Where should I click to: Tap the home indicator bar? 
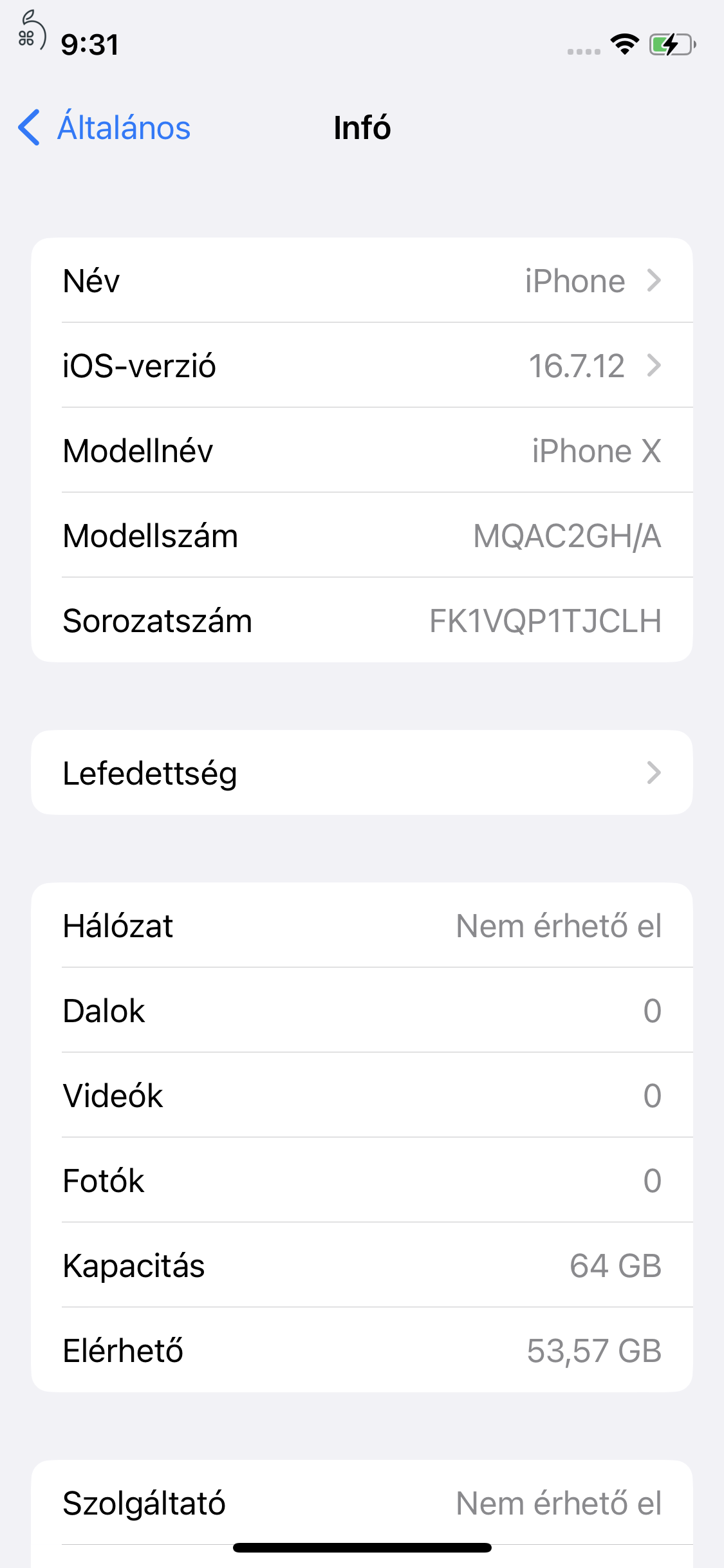click(362, 1547)
